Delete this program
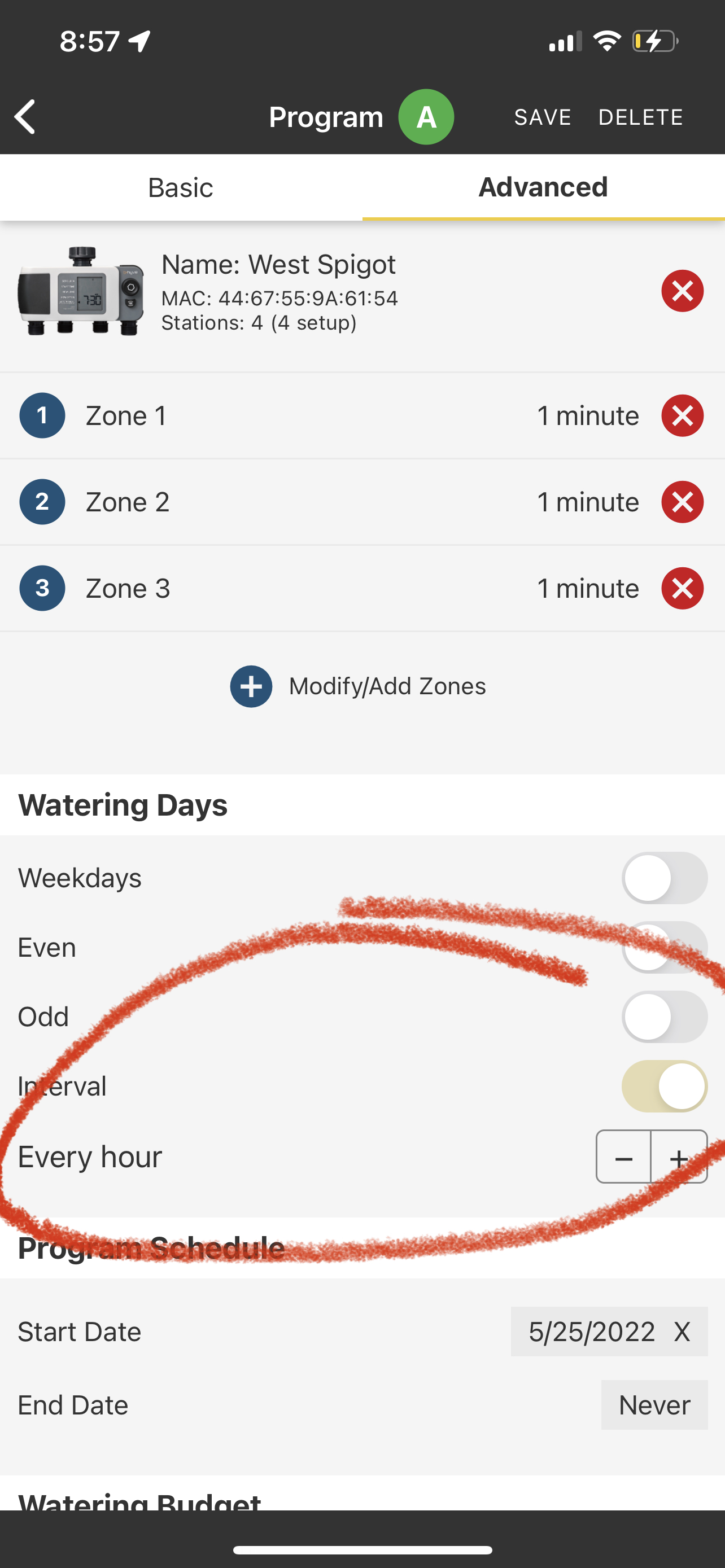Viewport: 725px width, 1568px height. pos(640,117)
